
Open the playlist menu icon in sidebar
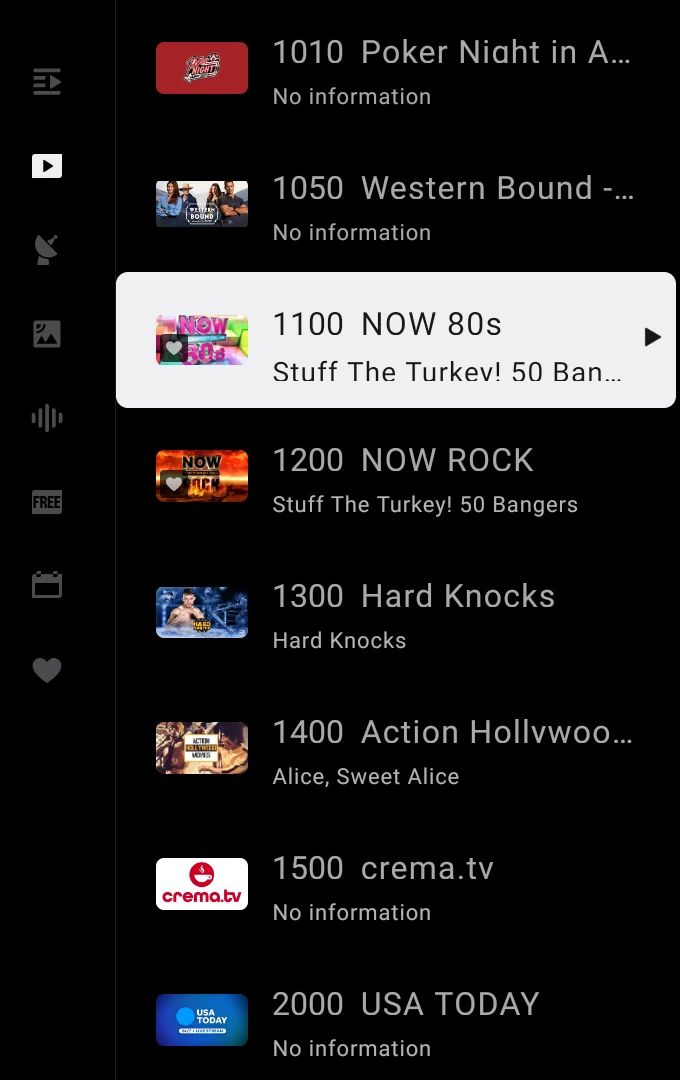click(x=47, y=81)
